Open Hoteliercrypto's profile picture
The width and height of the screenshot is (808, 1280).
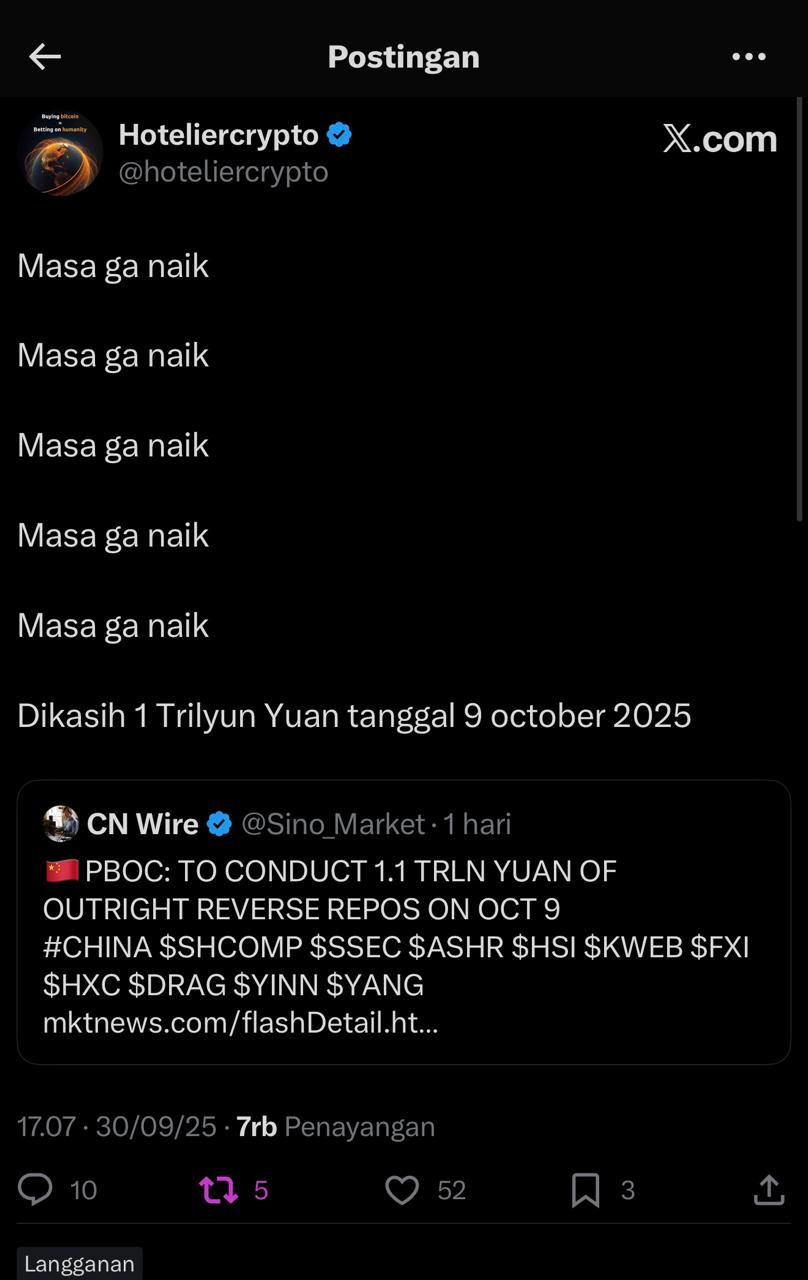coord(60,153)
